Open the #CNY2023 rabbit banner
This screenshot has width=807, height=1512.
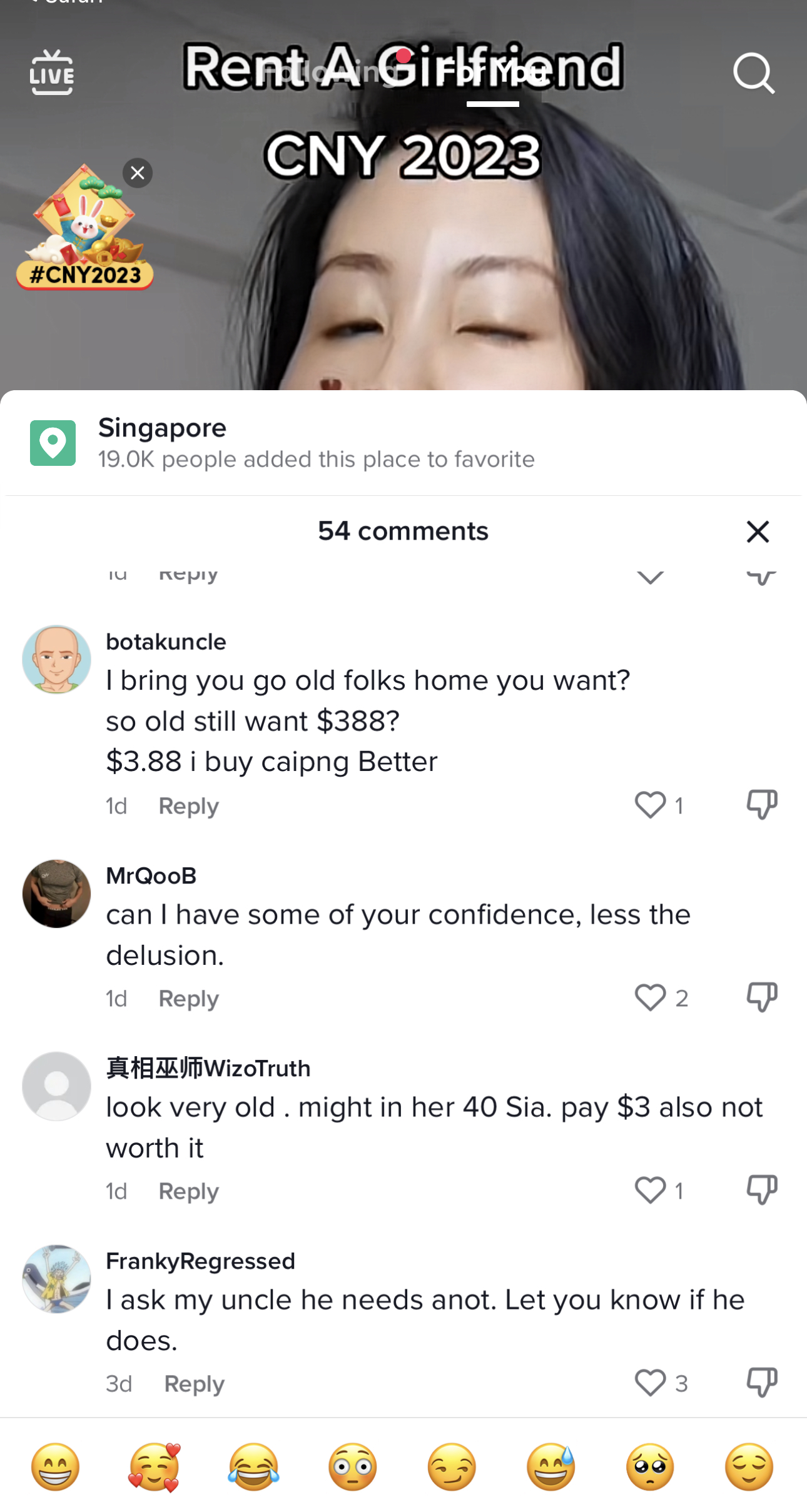click(x=83, y=229)
